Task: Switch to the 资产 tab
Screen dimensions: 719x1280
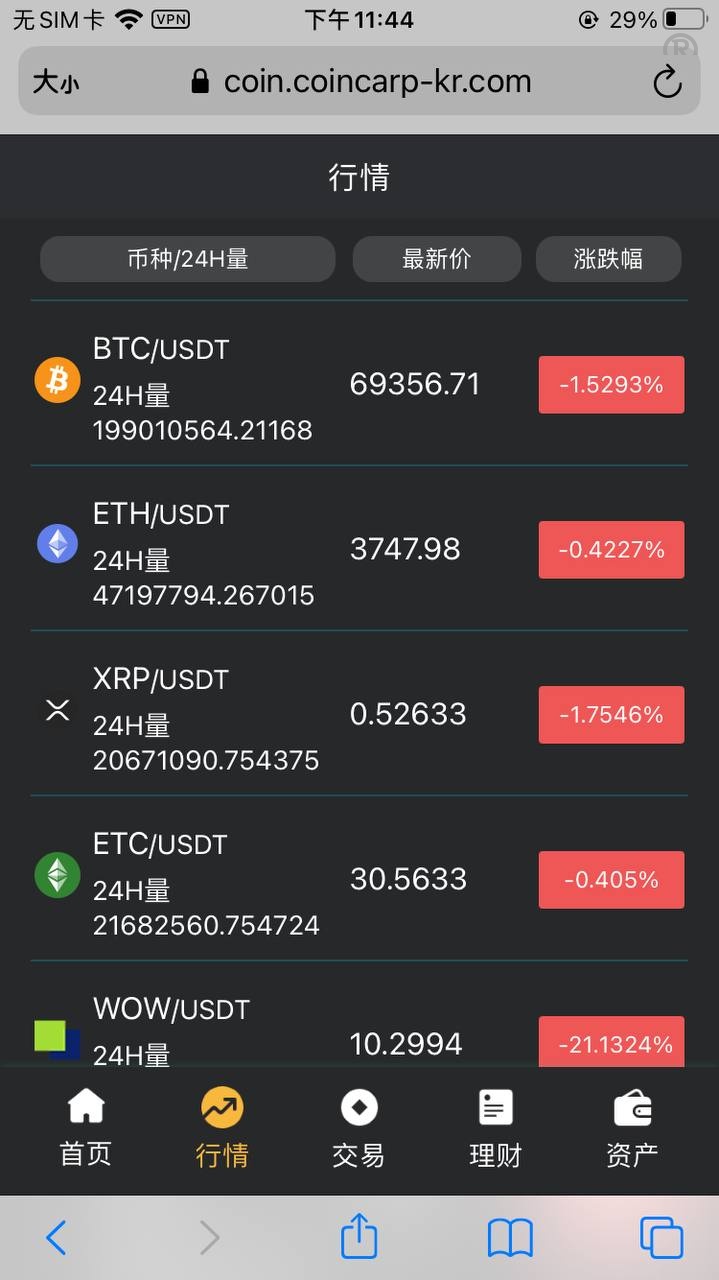Action: tap(632, 1128)
